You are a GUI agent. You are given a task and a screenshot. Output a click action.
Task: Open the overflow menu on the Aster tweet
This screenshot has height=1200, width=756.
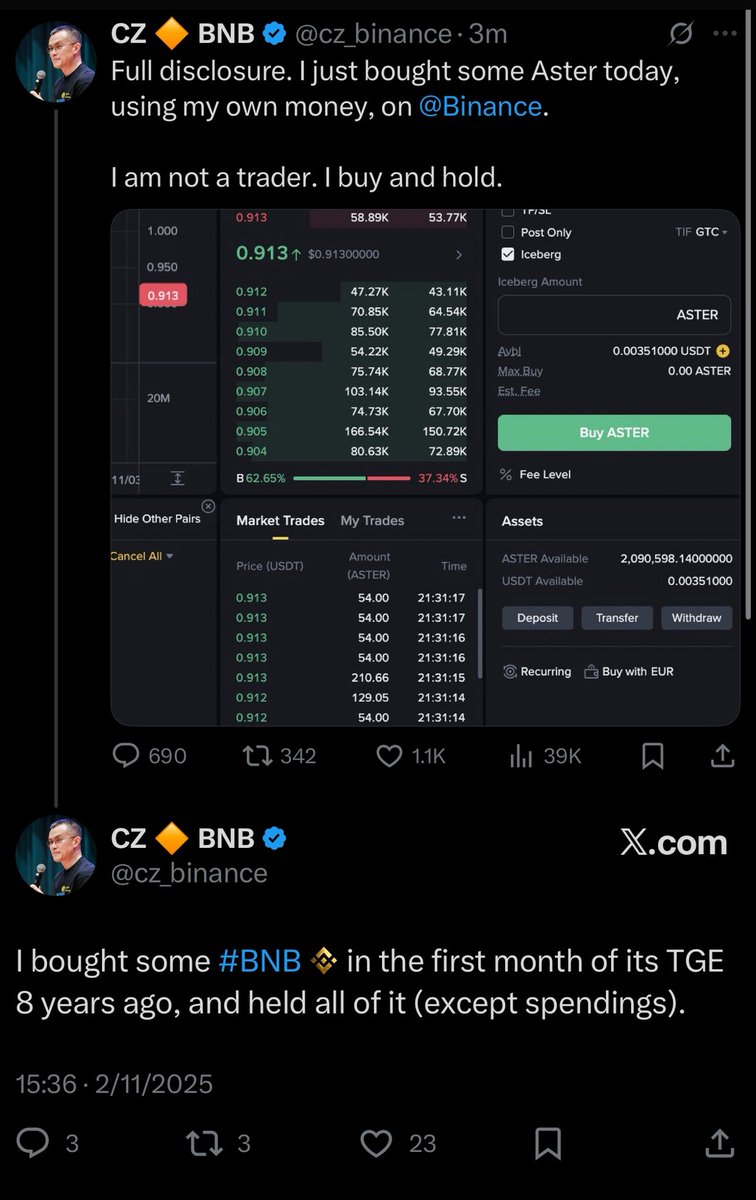coord(722,33)
